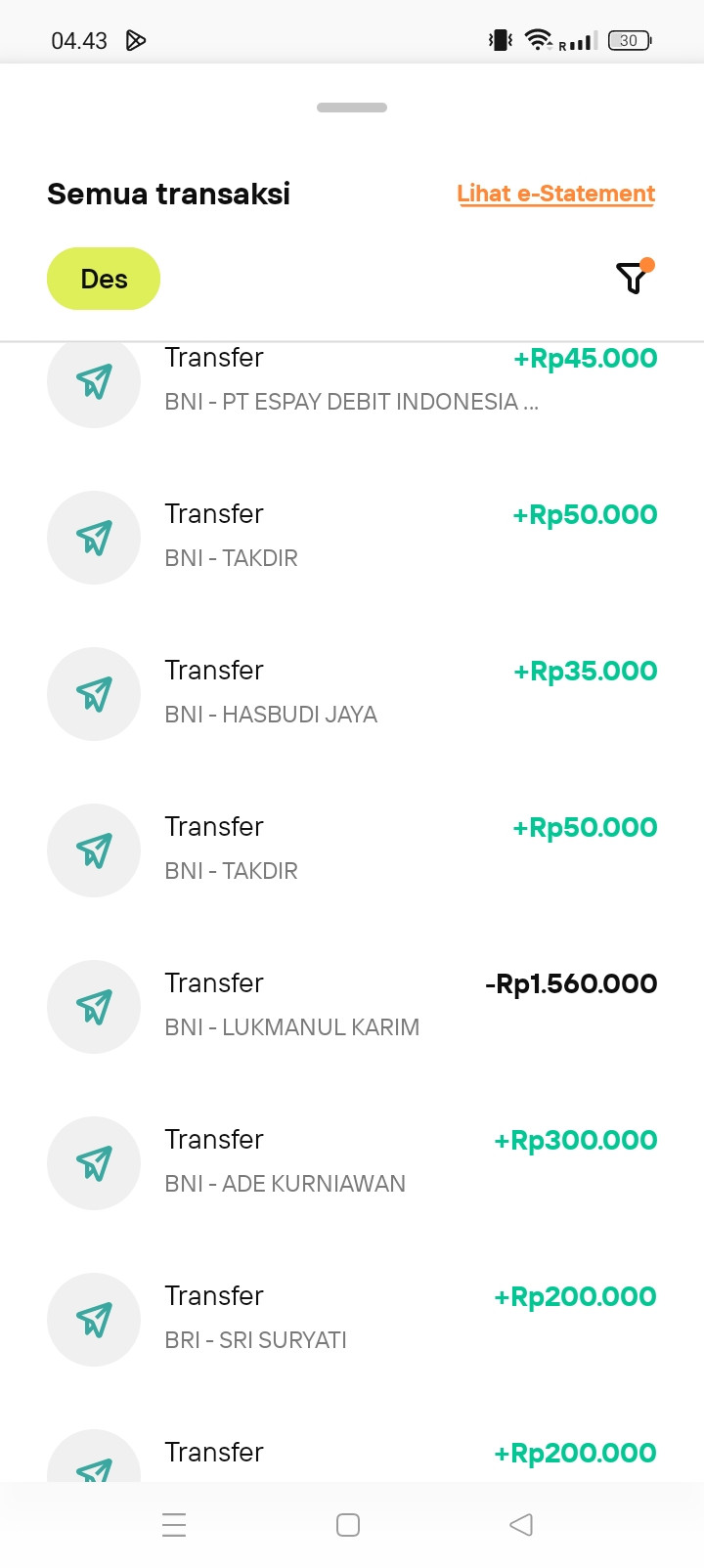Open the transaction filter icon

point(633,279)
